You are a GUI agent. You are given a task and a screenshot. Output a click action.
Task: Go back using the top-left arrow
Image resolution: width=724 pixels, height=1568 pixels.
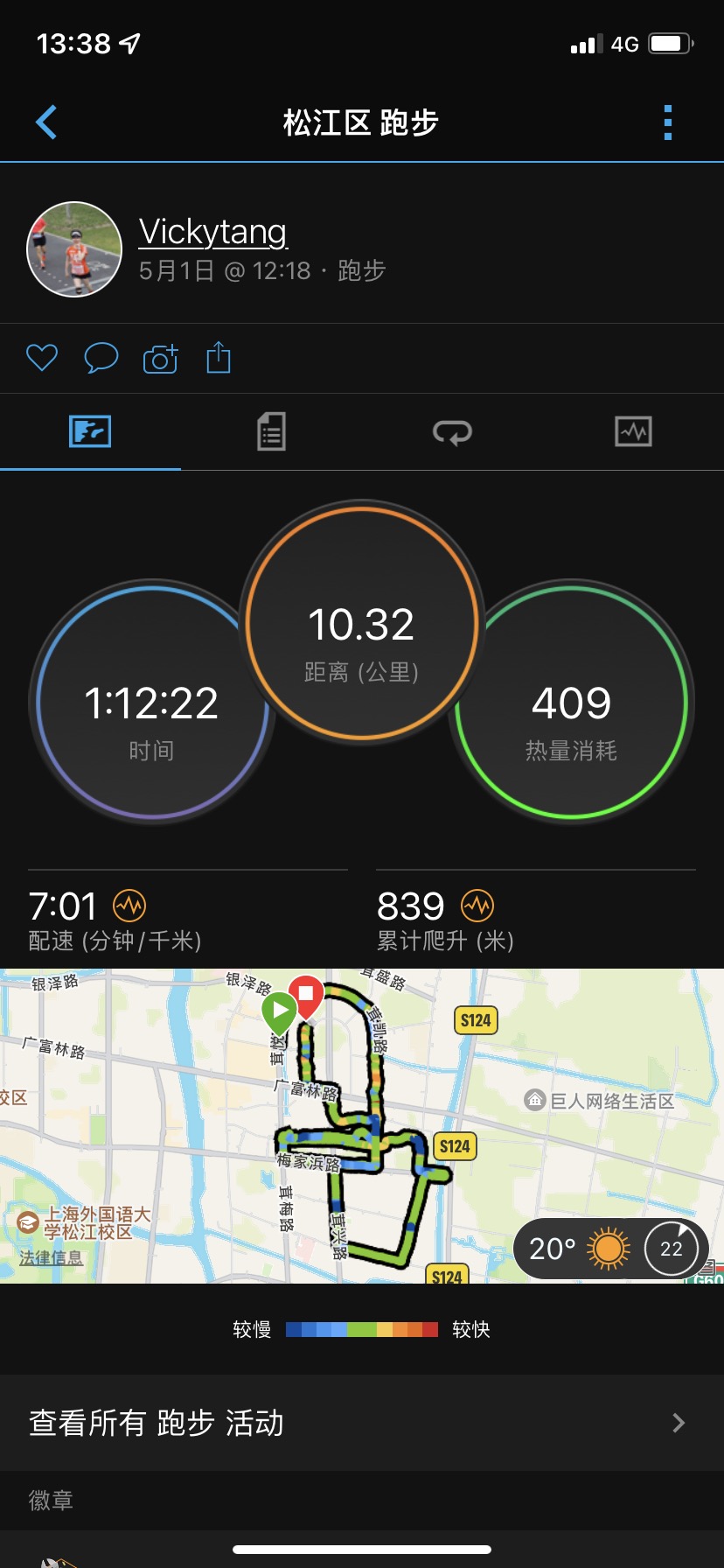coord(46,122)
